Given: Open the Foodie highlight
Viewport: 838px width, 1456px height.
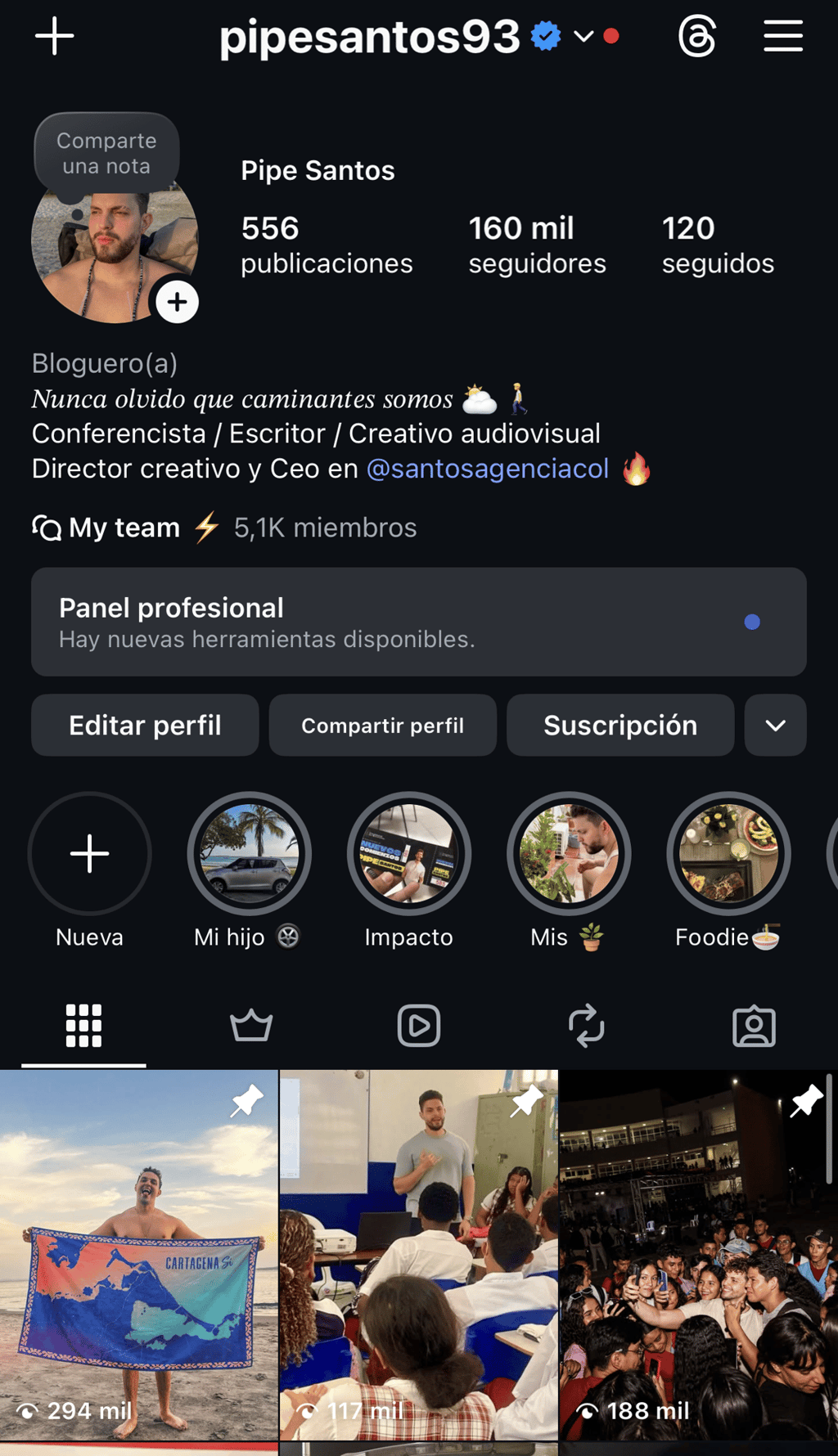Looking at the screenshot, I should click(728, 870).
